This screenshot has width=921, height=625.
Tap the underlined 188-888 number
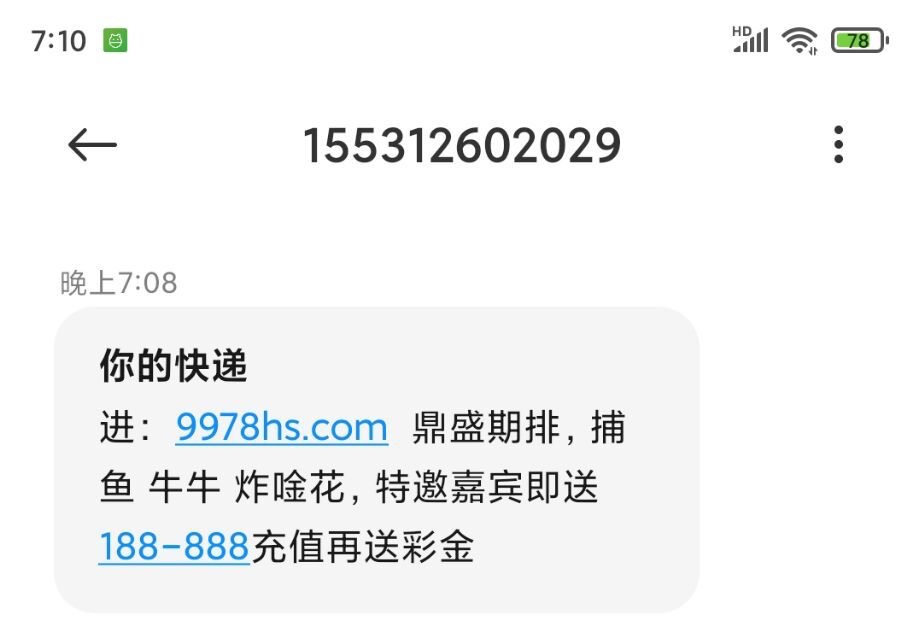tap(174, 547)
